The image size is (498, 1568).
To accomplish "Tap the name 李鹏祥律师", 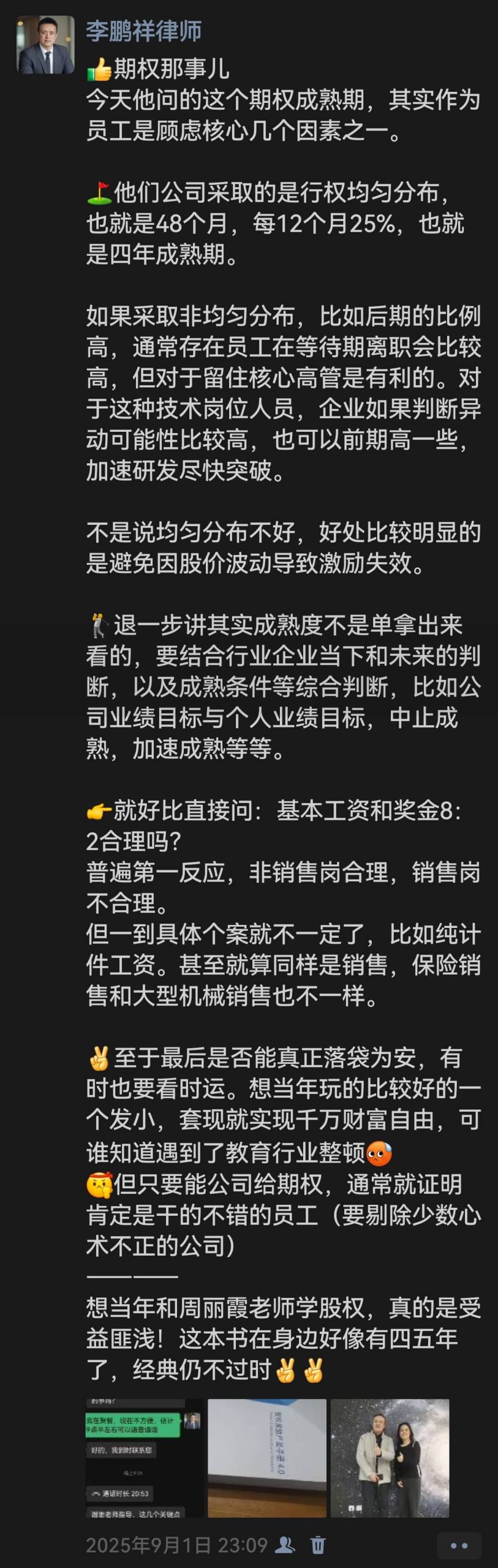I will [143, 31].
